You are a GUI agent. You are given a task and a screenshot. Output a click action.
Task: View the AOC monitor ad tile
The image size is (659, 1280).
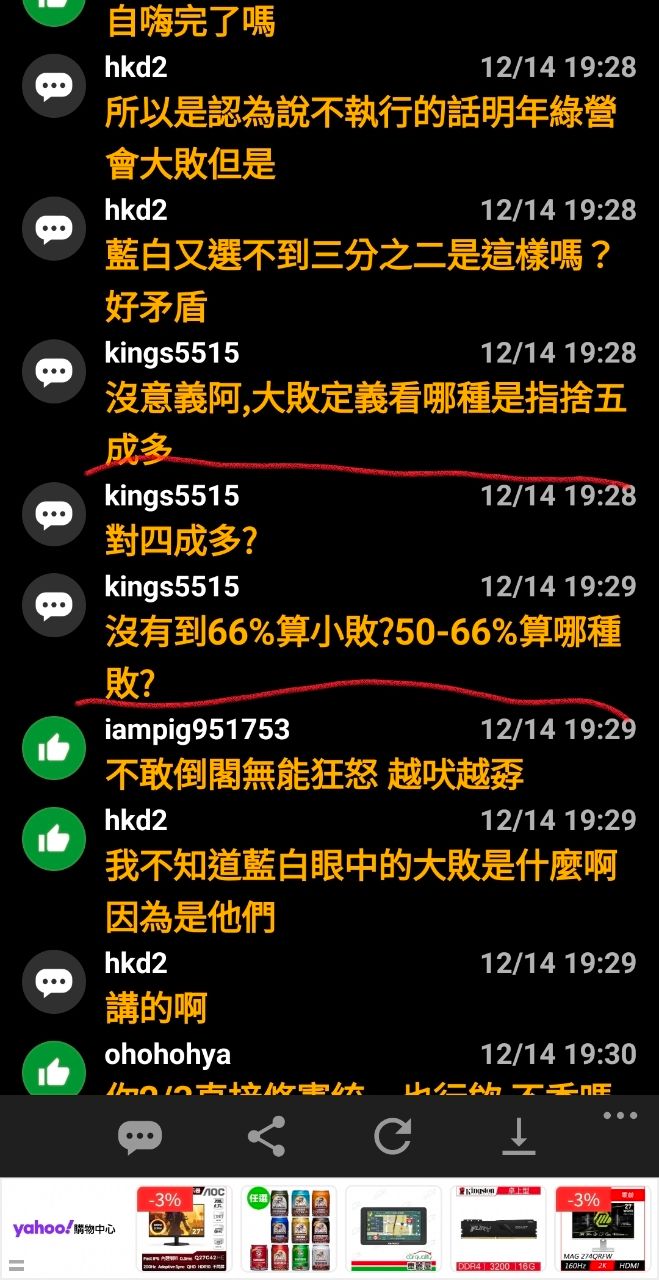pos(183,1228)
